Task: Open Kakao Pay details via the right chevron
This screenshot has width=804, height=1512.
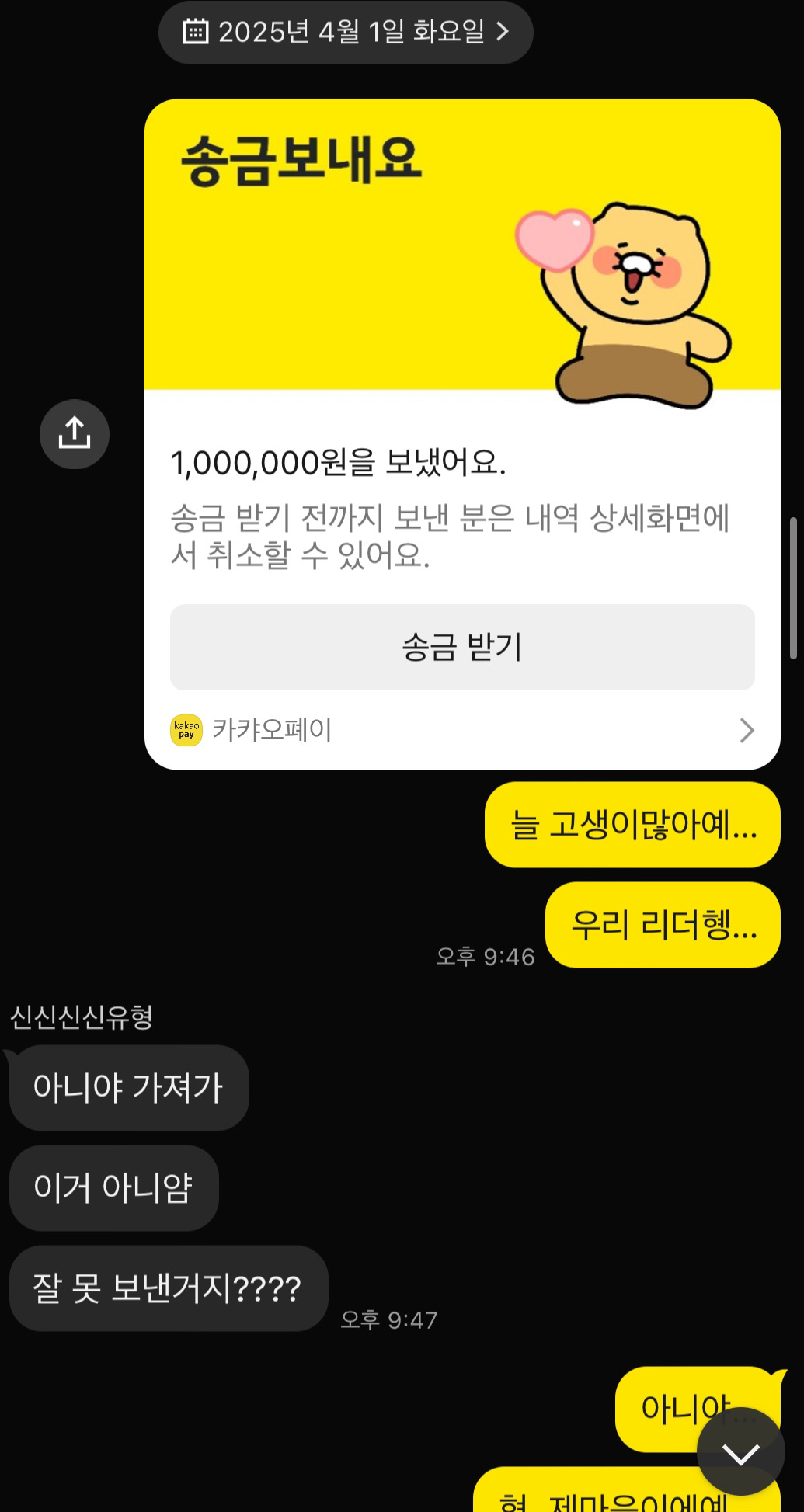Action: pyautogui.click(x=747, y=730)
